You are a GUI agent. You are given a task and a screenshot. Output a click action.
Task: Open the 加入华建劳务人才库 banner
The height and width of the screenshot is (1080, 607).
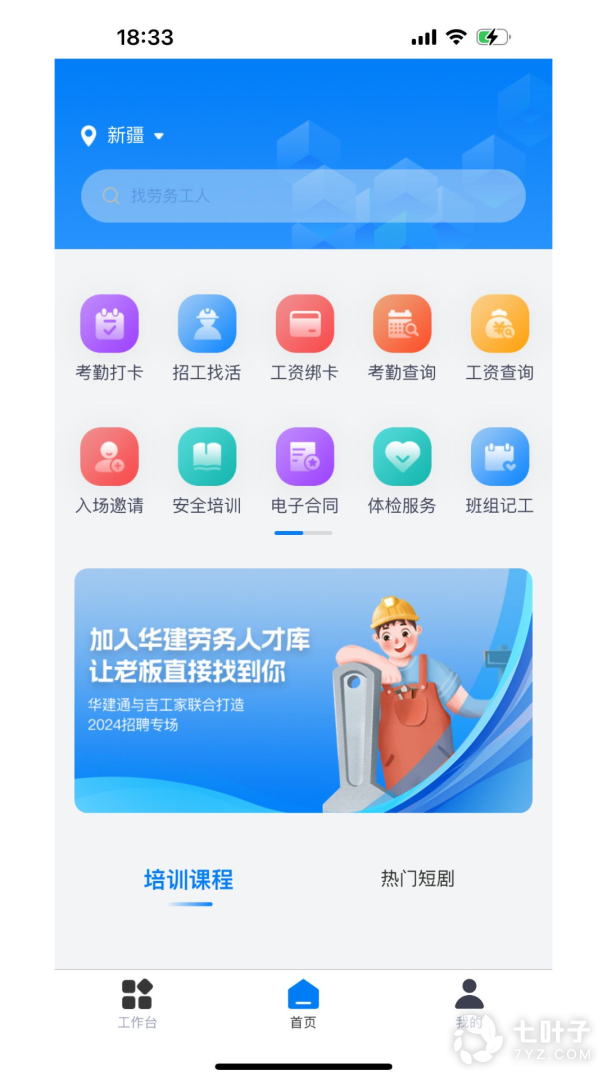303,690
